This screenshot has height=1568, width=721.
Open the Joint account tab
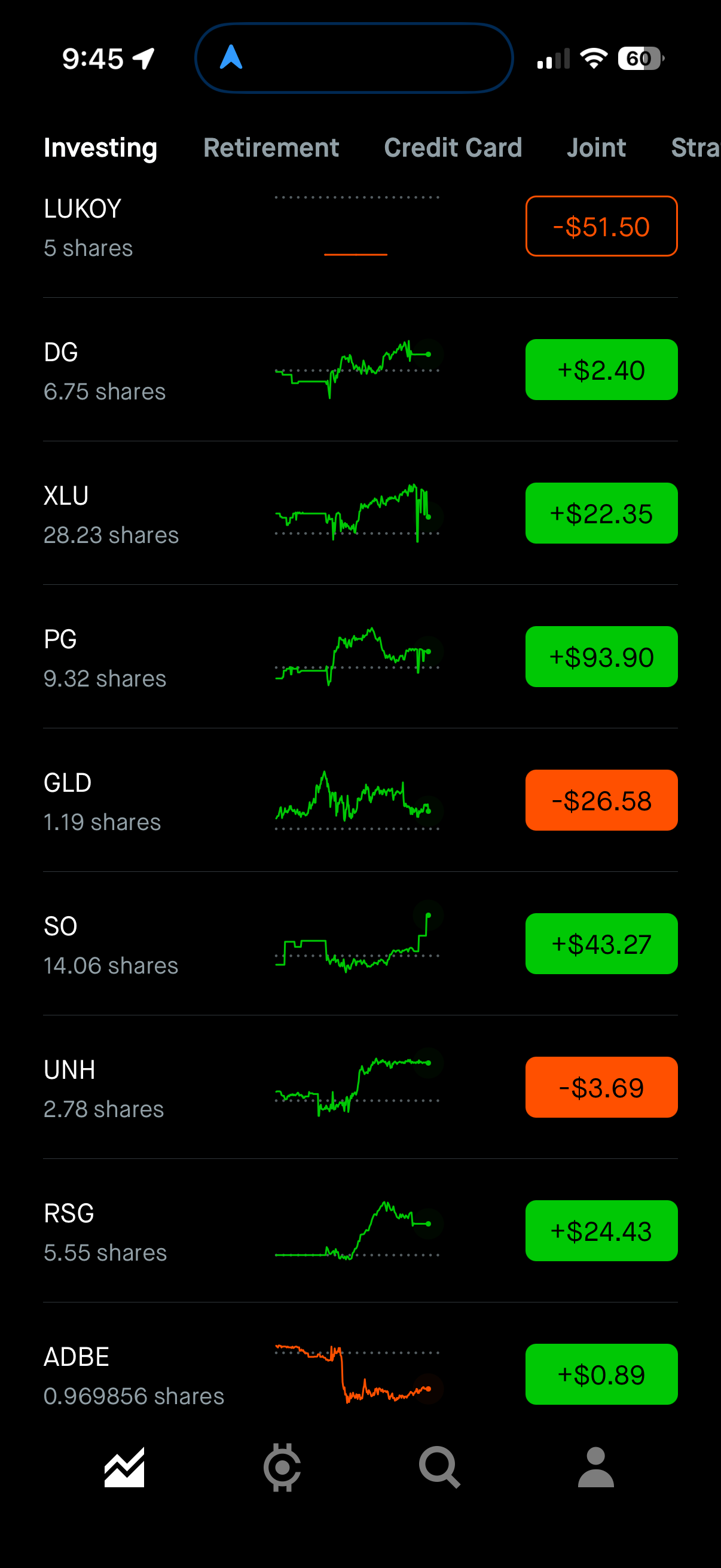point(595,148)
